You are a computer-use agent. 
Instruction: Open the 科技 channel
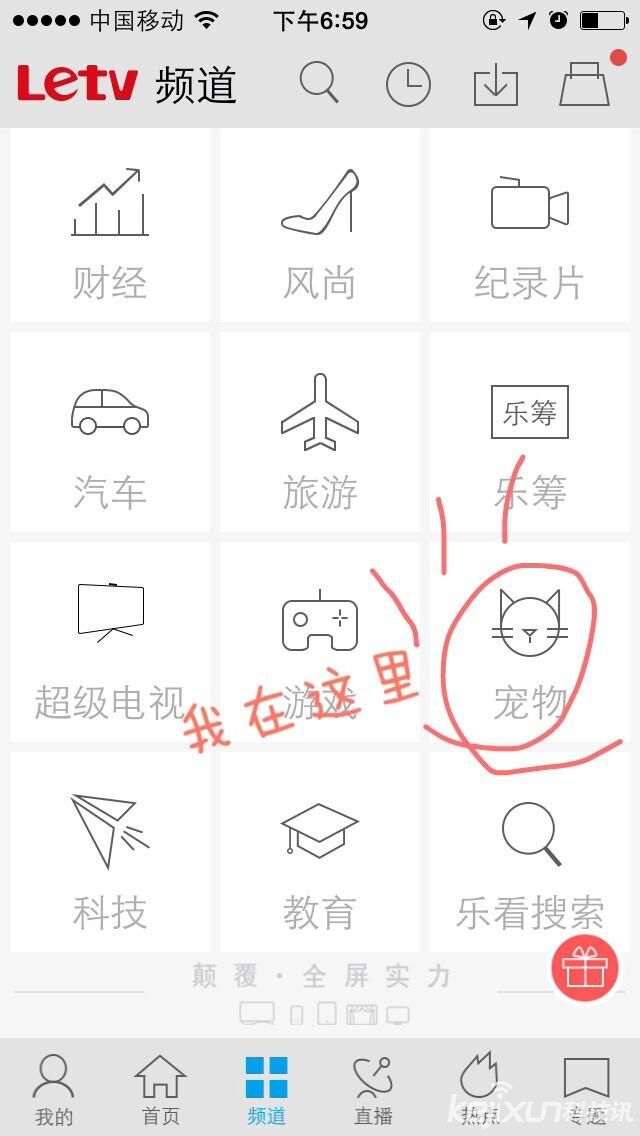click(110, 852)
